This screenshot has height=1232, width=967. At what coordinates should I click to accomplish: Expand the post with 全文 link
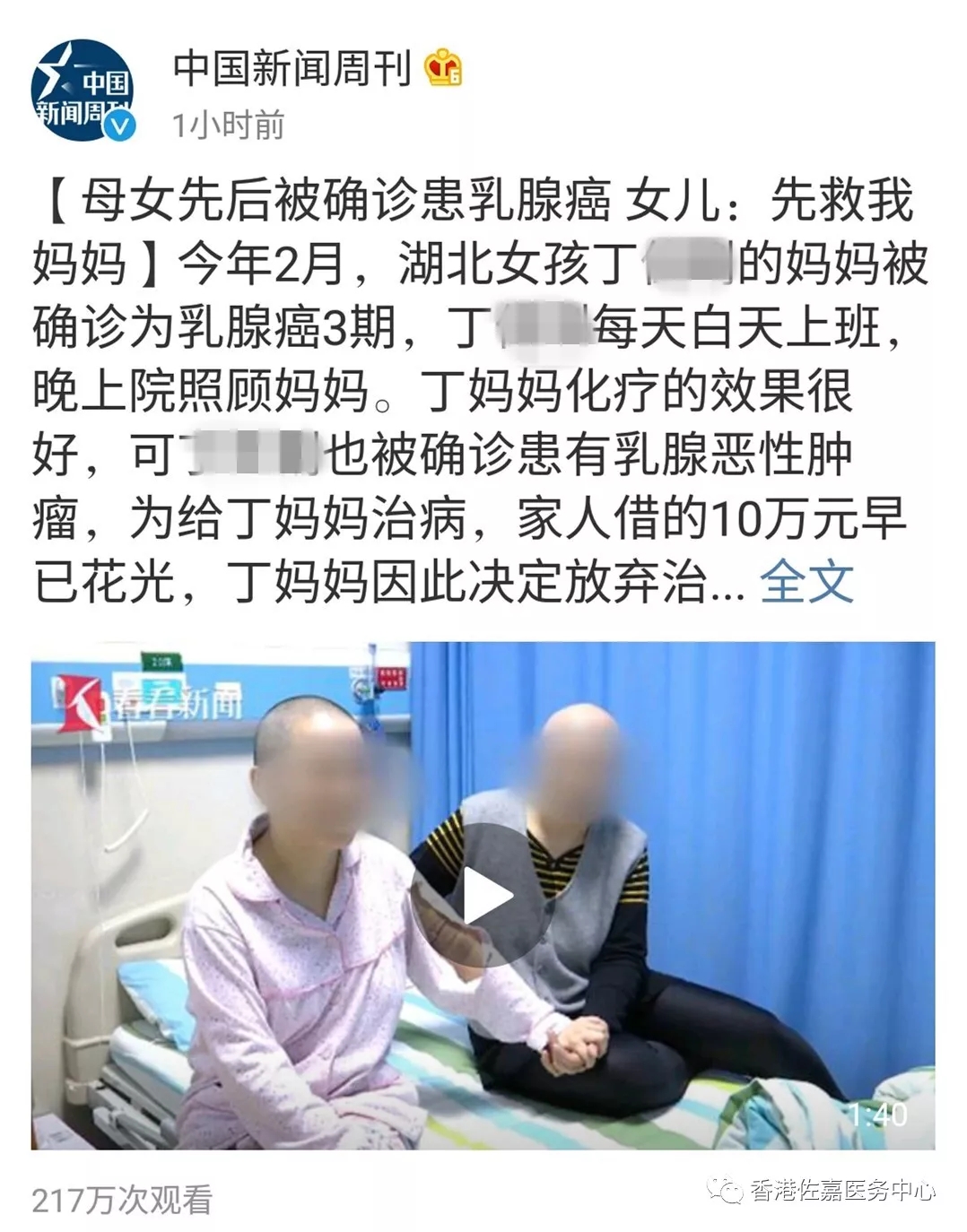point(806,583)
